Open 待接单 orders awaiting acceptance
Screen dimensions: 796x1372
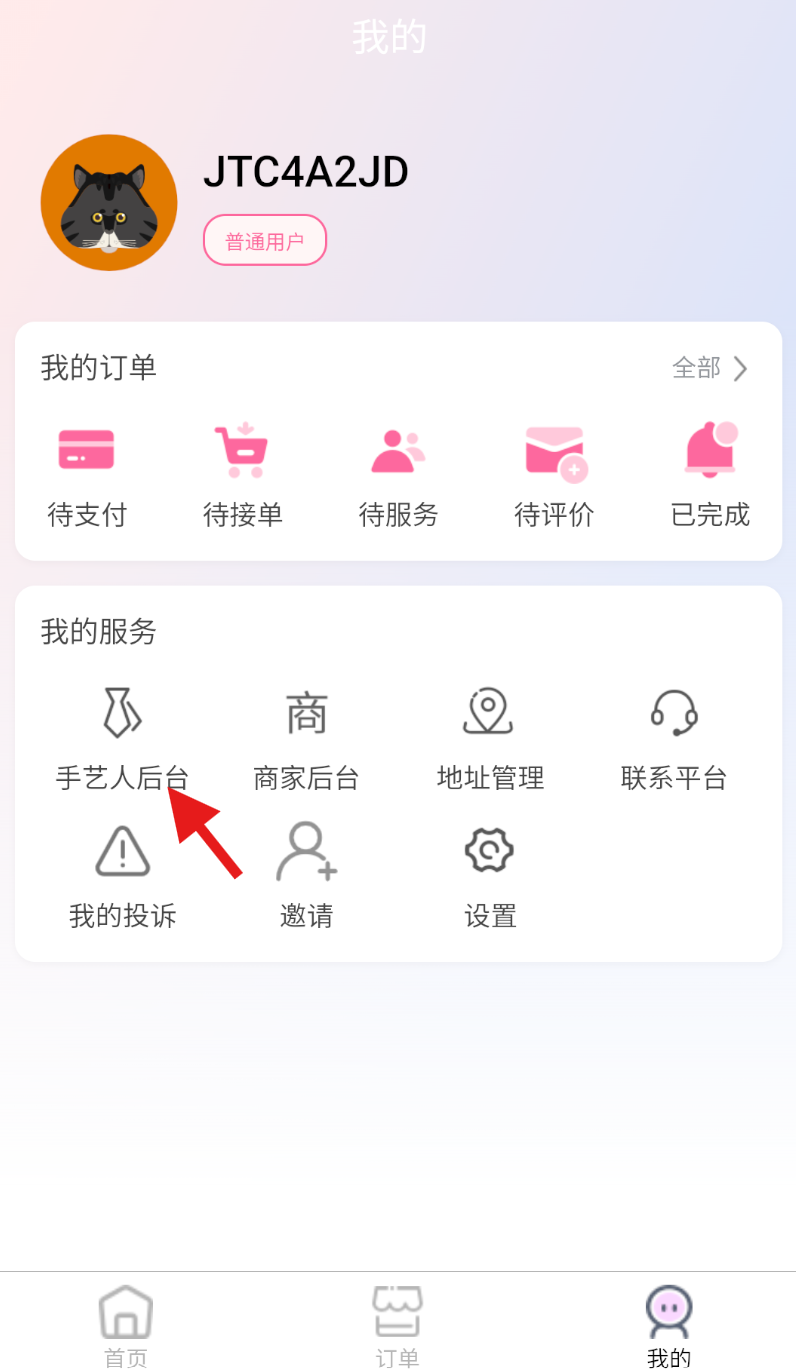point(242,474)
